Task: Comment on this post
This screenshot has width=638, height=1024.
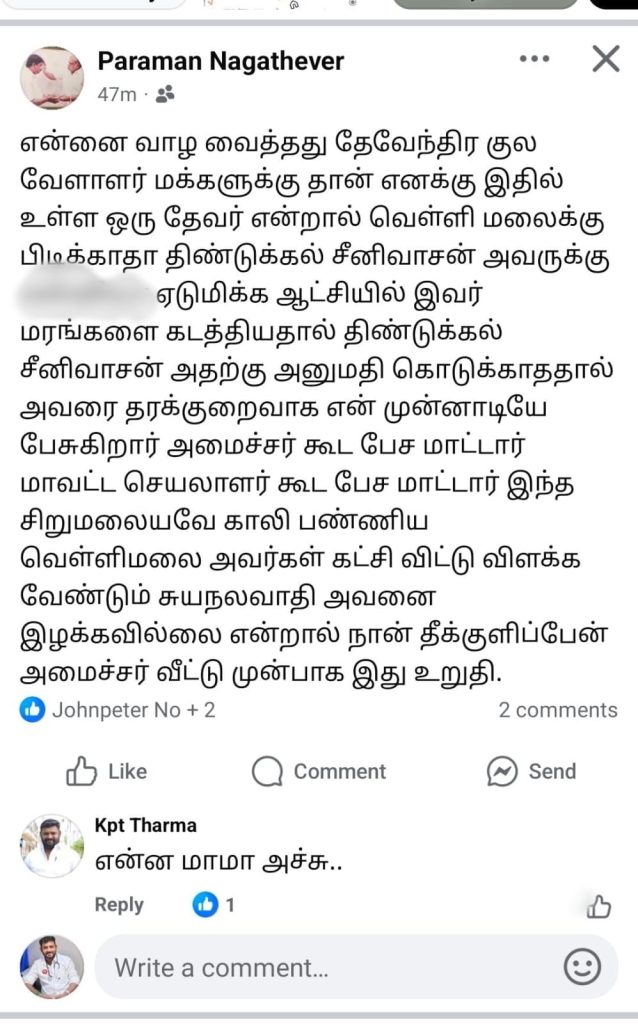Action: coord(319,771)
